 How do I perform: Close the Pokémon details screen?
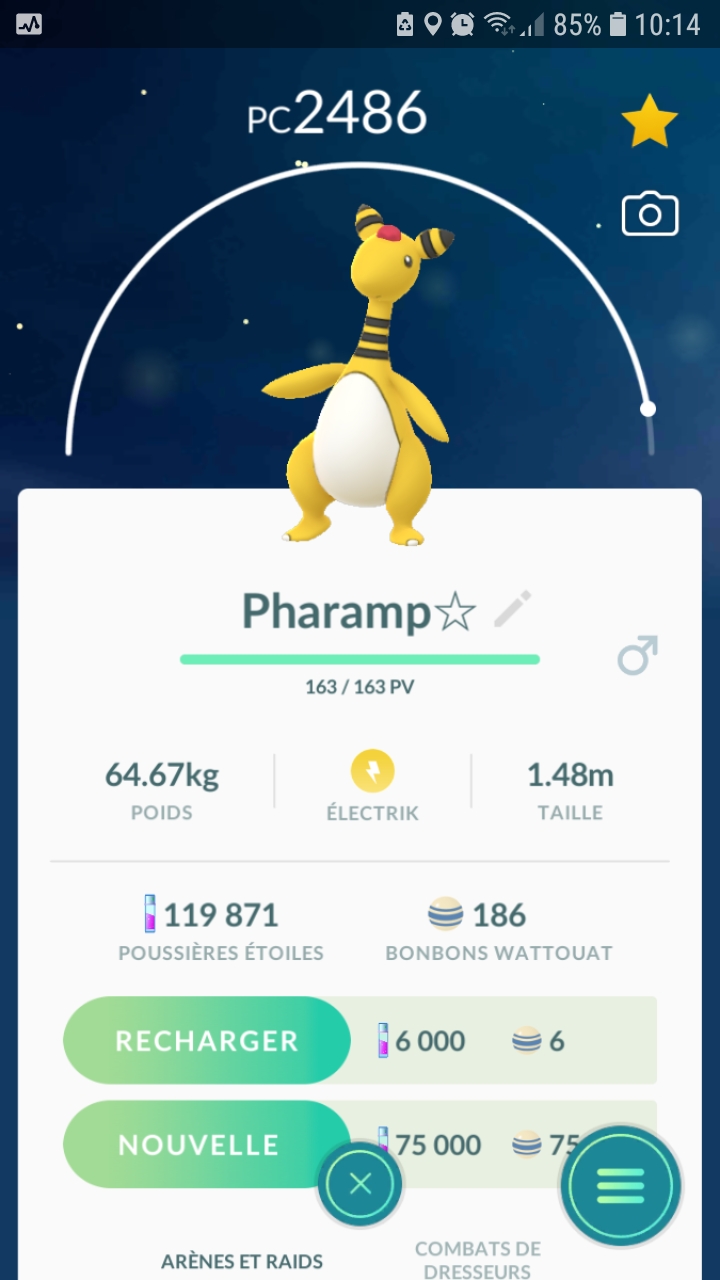point(360,1185)
